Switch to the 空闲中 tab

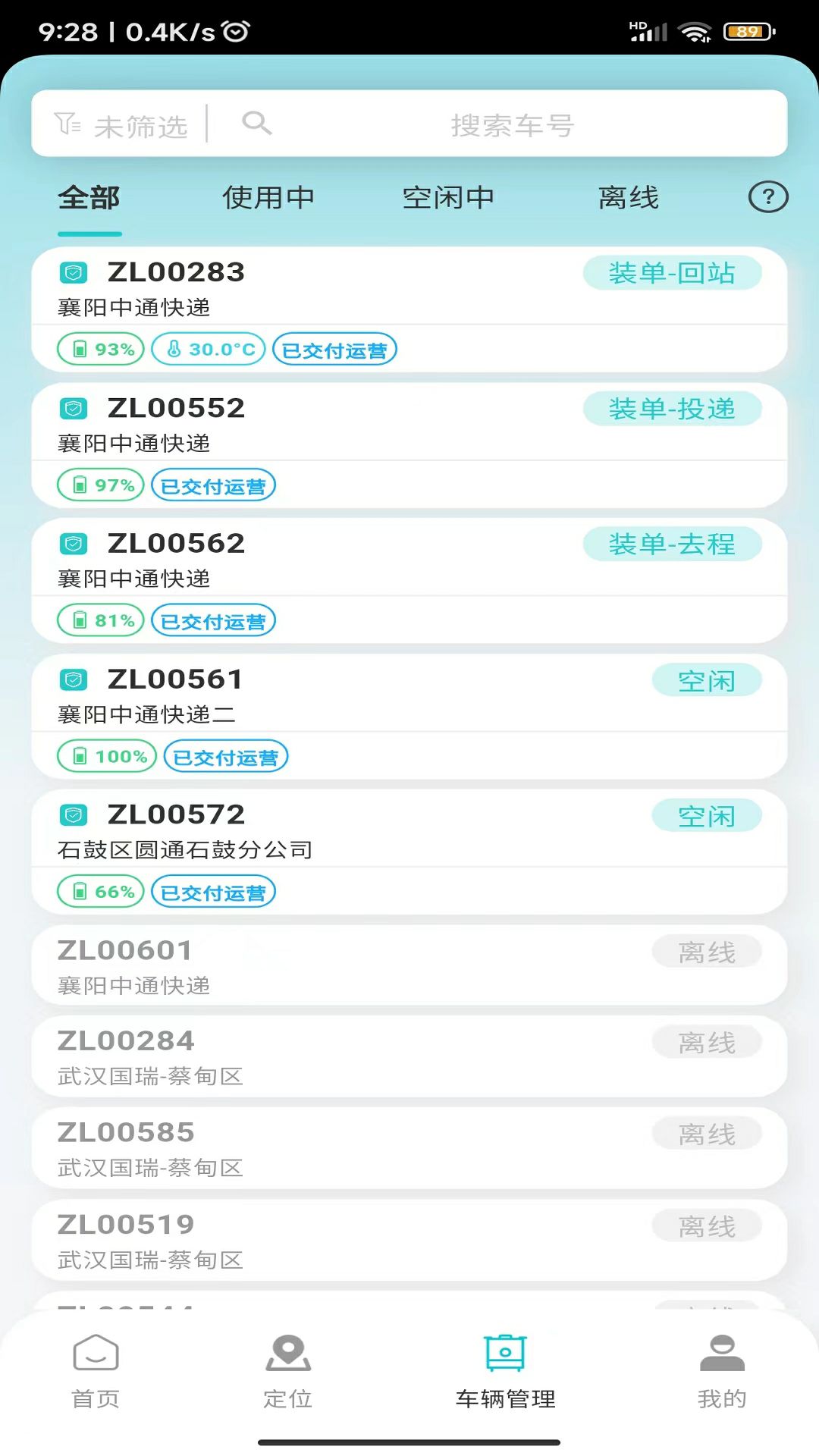point(448,198)
